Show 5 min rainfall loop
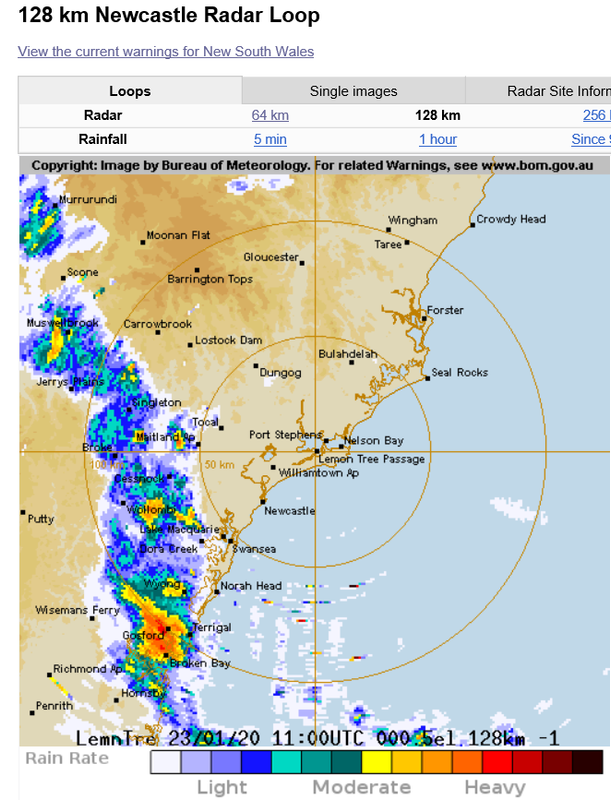 (270, 139)
